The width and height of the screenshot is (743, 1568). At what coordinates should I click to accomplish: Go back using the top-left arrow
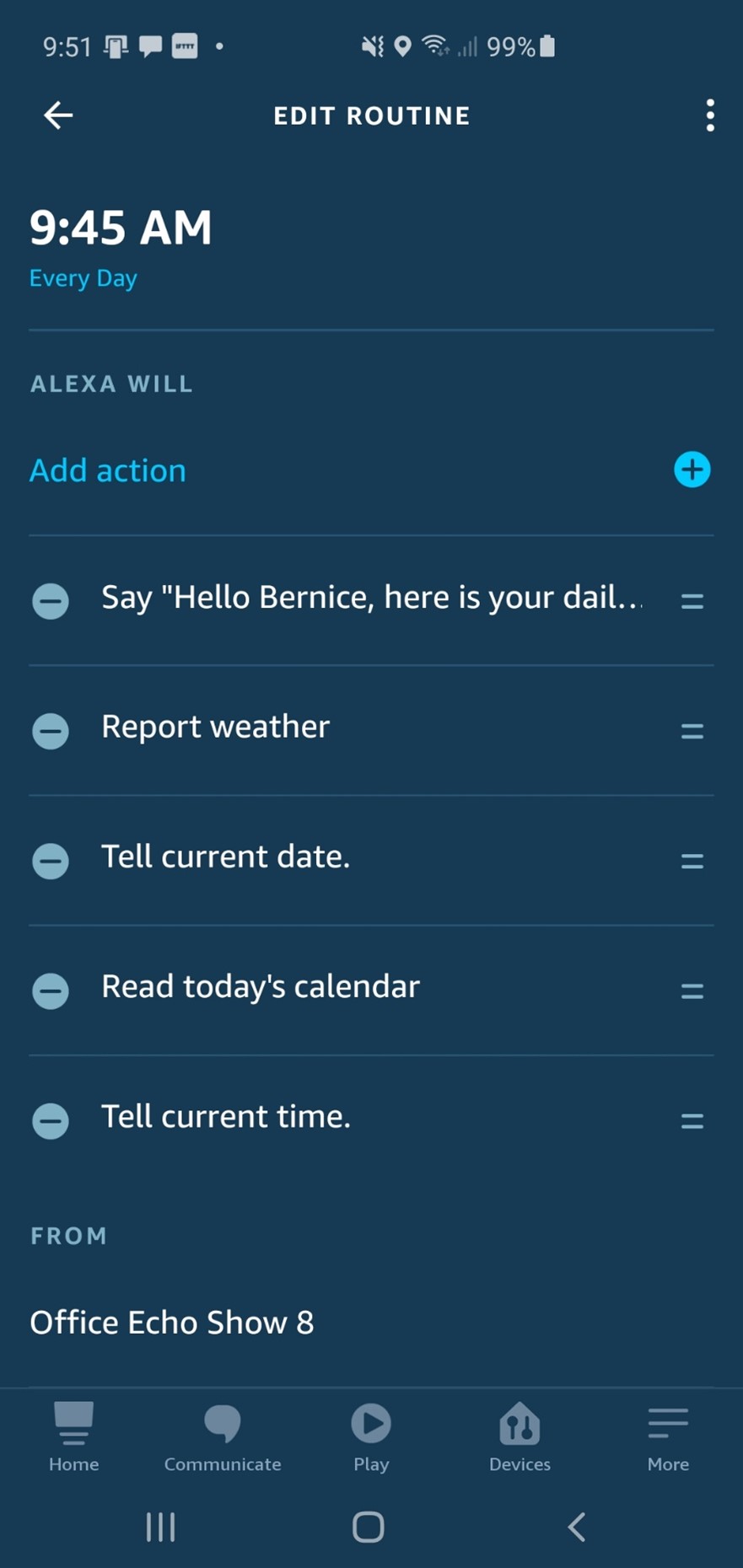click(58, 115)
